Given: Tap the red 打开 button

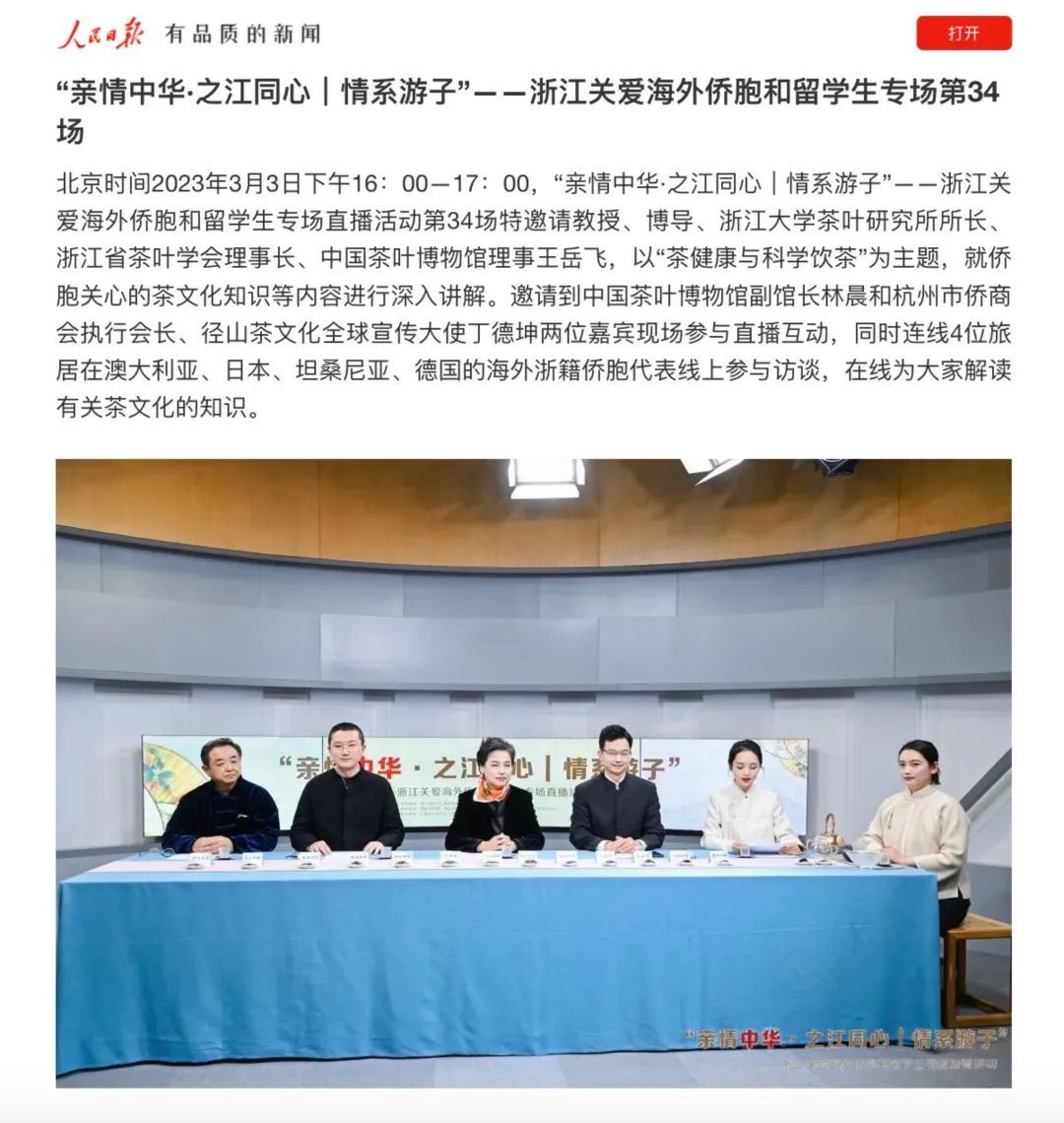Looking at the screenshot, I should click(x=964, y=33).
